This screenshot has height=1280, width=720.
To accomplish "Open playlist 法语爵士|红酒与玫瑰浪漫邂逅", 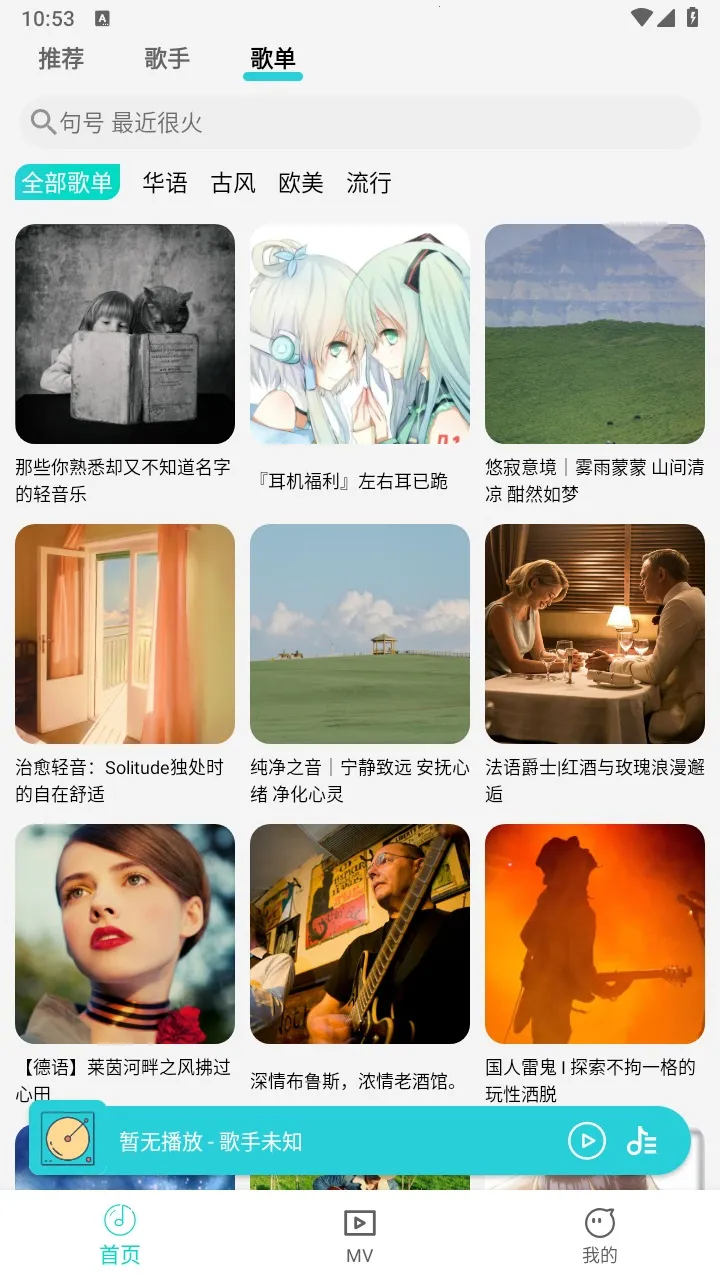I will (595, 634).
